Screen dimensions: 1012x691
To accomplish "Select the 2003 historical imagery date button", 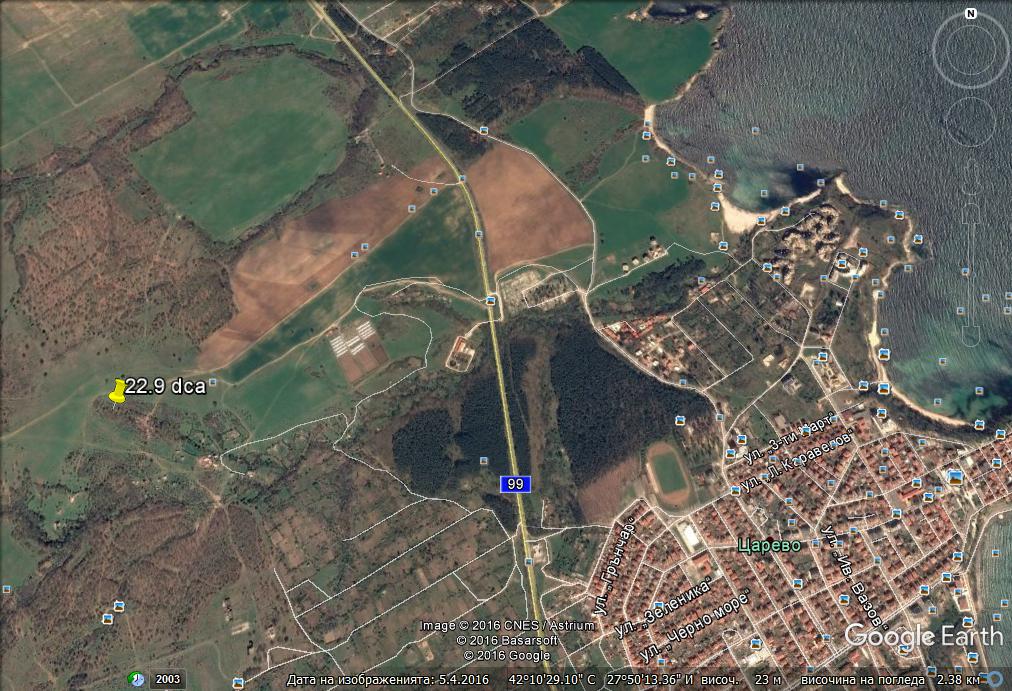I will (168, 680).
